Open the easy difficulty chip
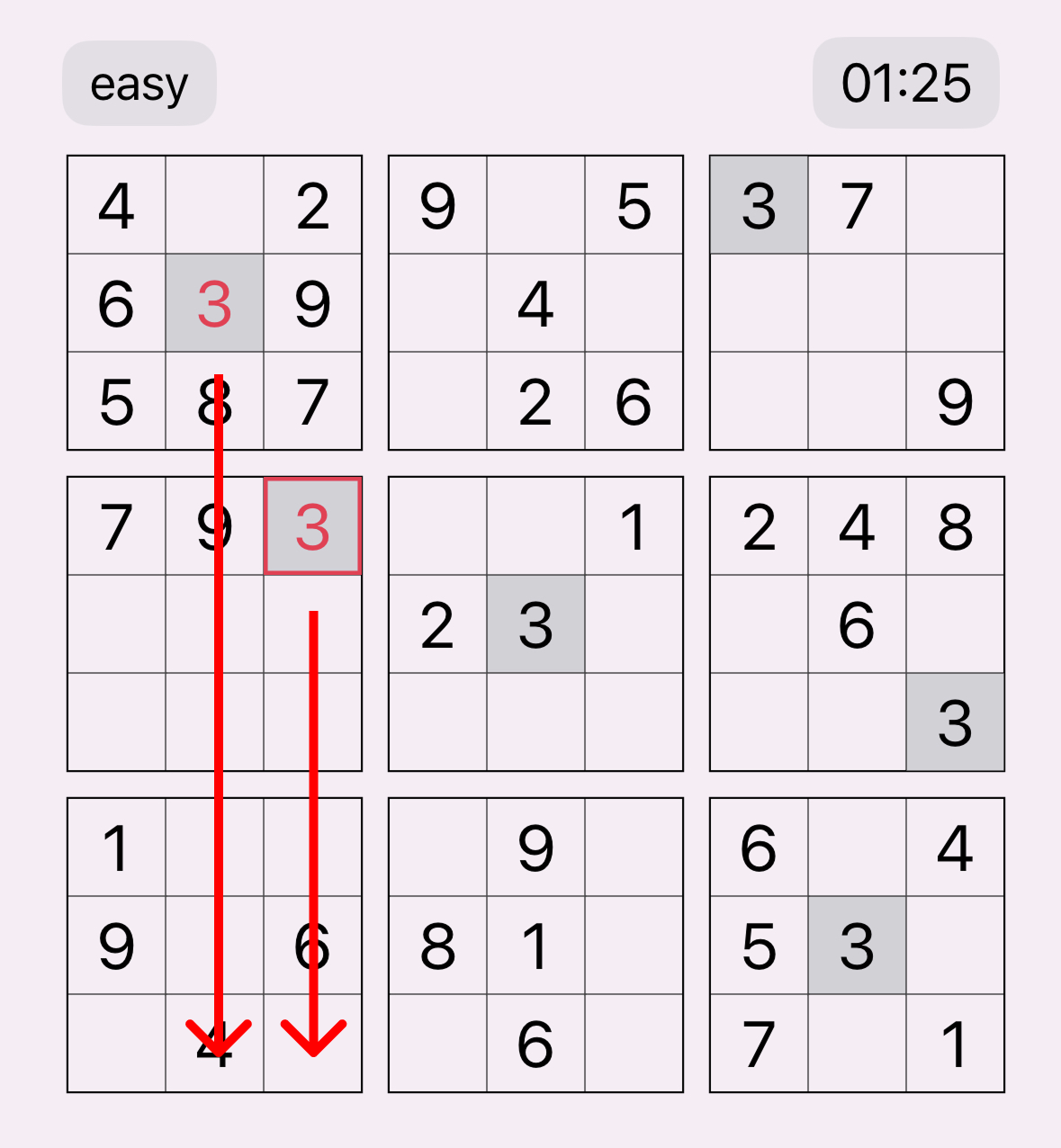The width and height of the screenshot is (1061, 1148). (x=139, y=84)
